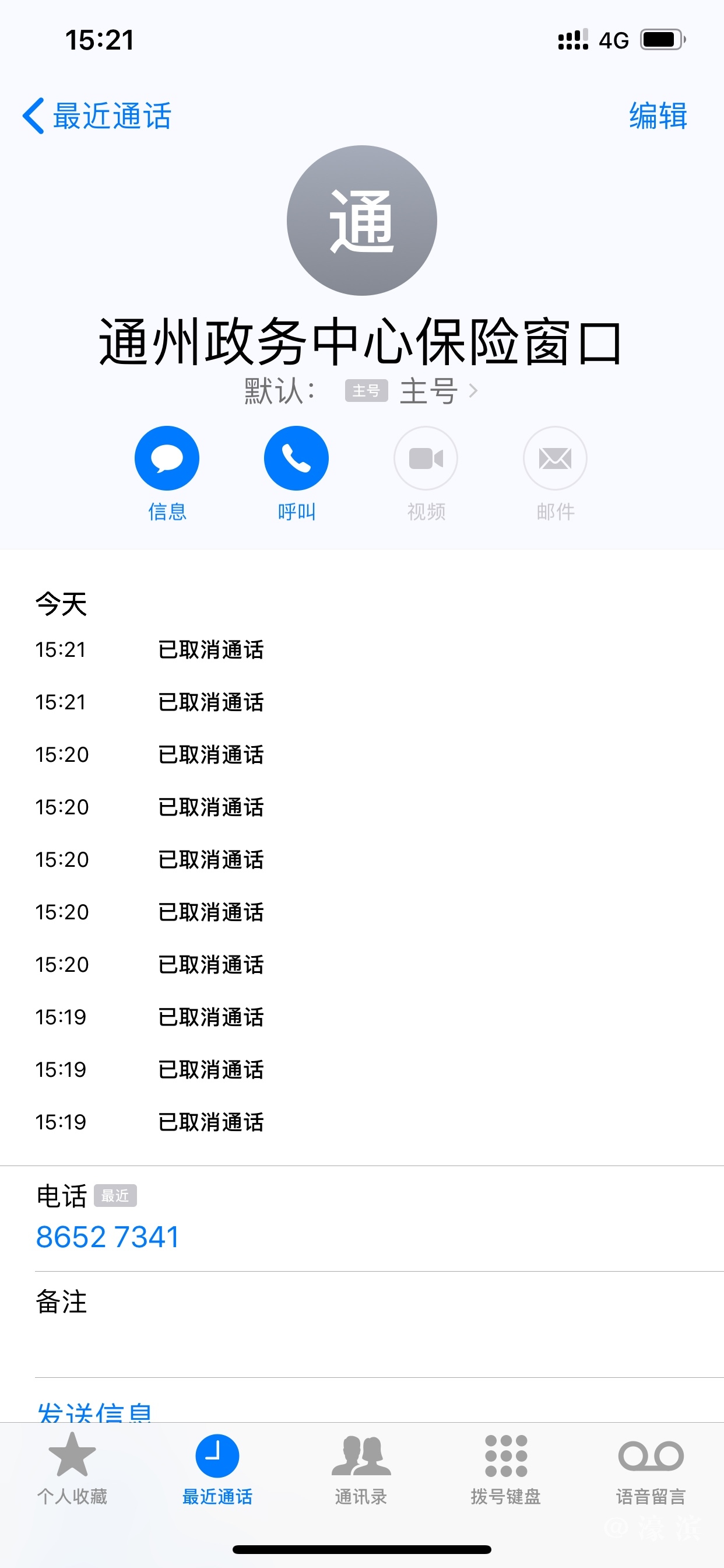Call the contact with 呼叫 button
Image resolution: width=724 pixels, height=1568 pixels.
tap(296, 459)
